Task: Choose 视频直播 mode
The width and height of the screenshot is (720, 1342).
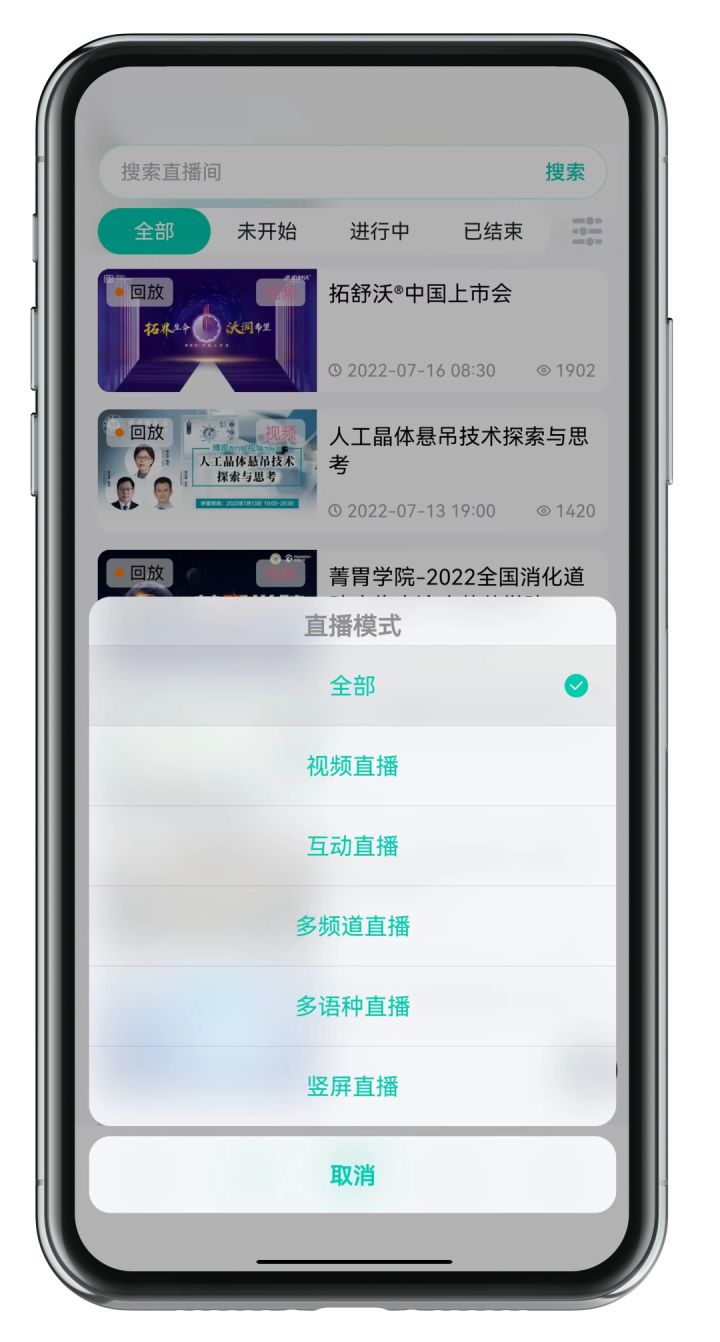Action: point(352,766)
